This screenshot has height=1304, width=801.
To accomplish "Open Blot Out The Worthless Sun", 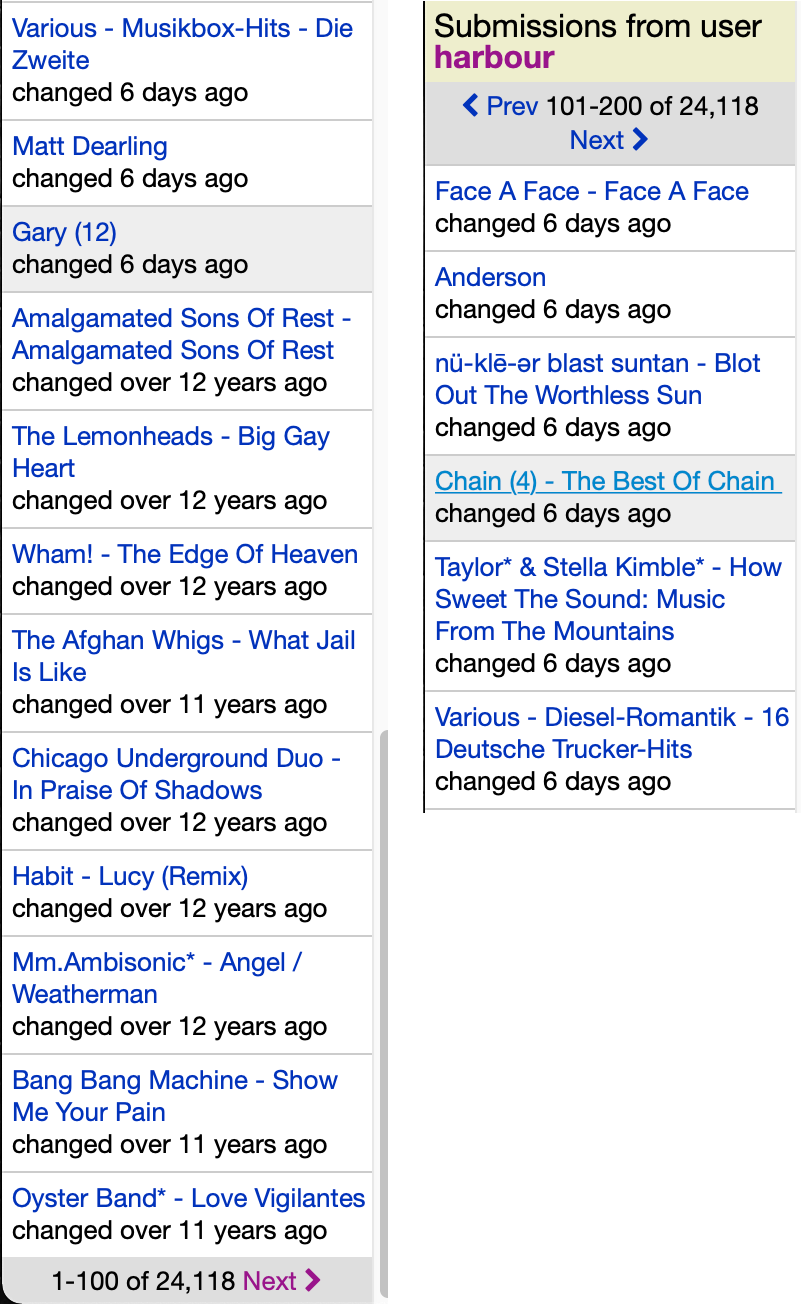I will (598, 379).
